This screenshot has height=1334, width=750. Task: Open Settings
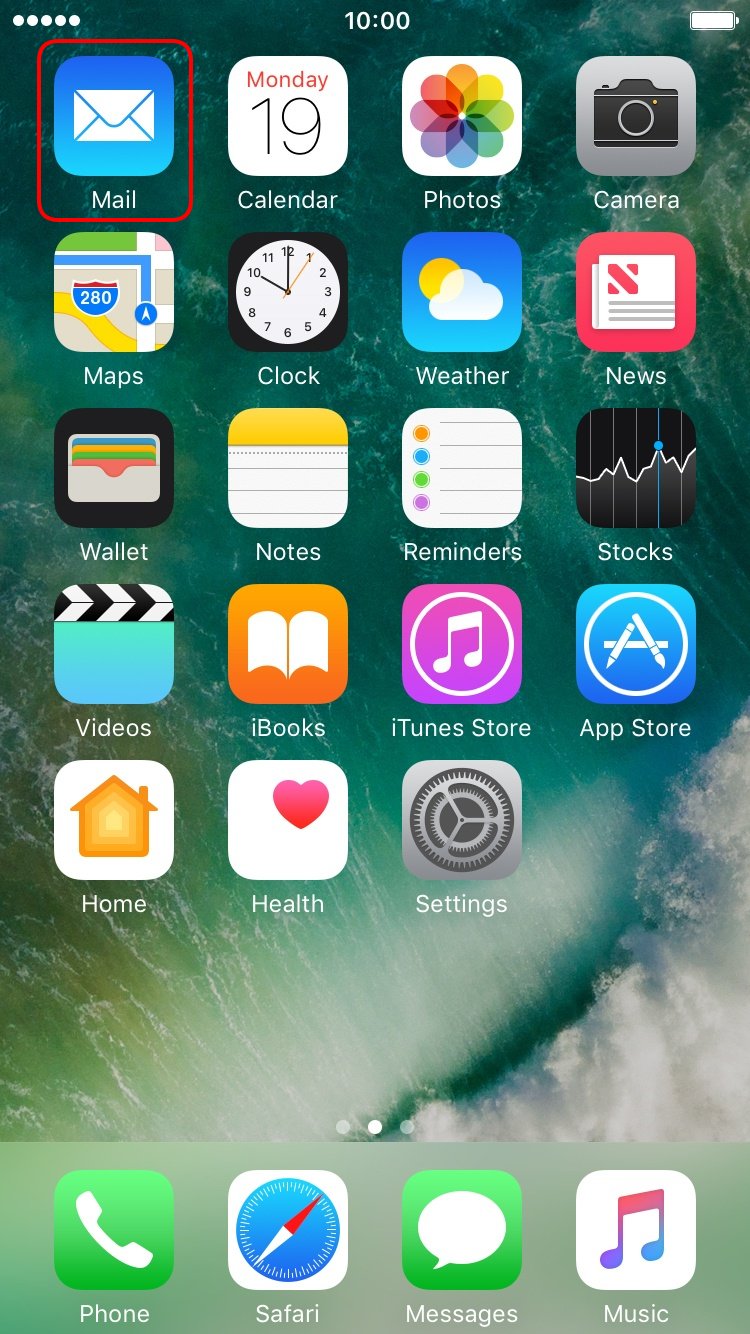[x=462, y=820]
